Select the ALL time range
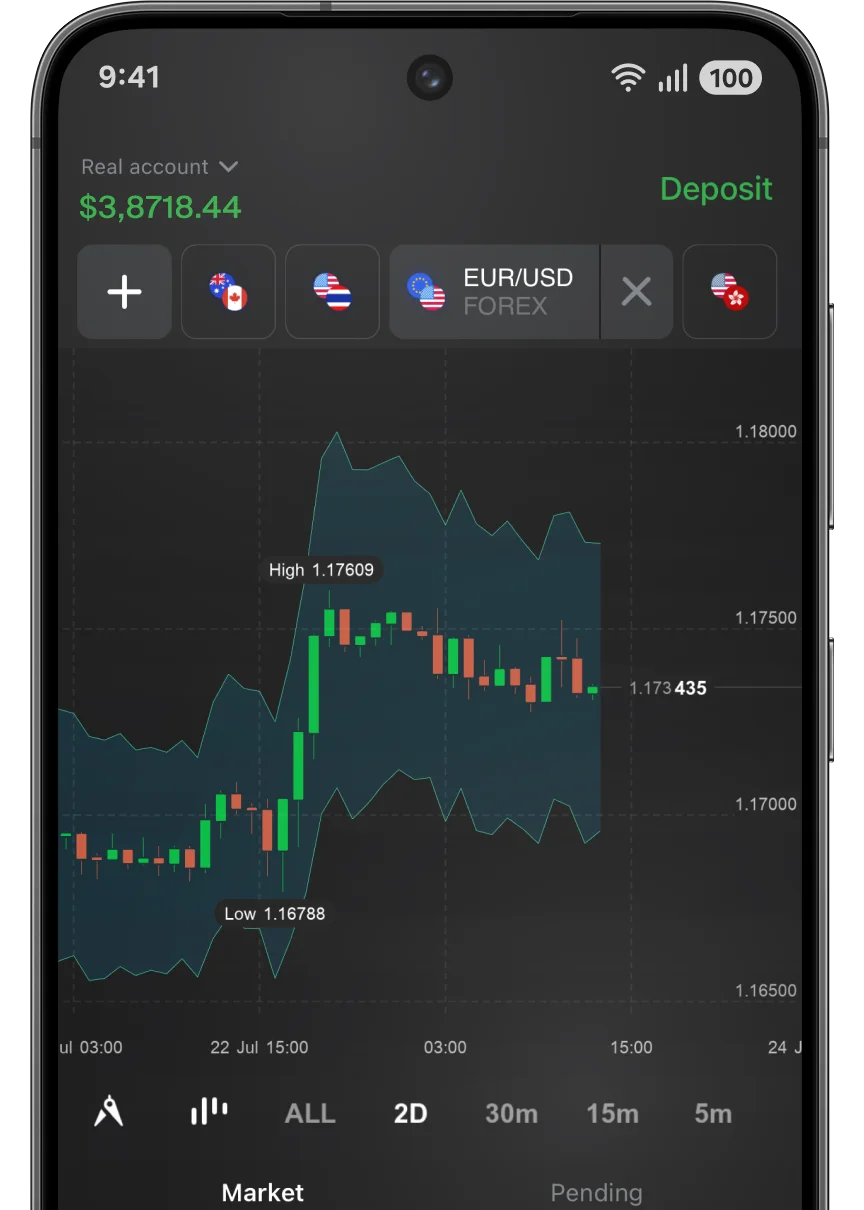Image resolution: width=864 pixels, height=1210 pixels. [x=310, y=1113]
